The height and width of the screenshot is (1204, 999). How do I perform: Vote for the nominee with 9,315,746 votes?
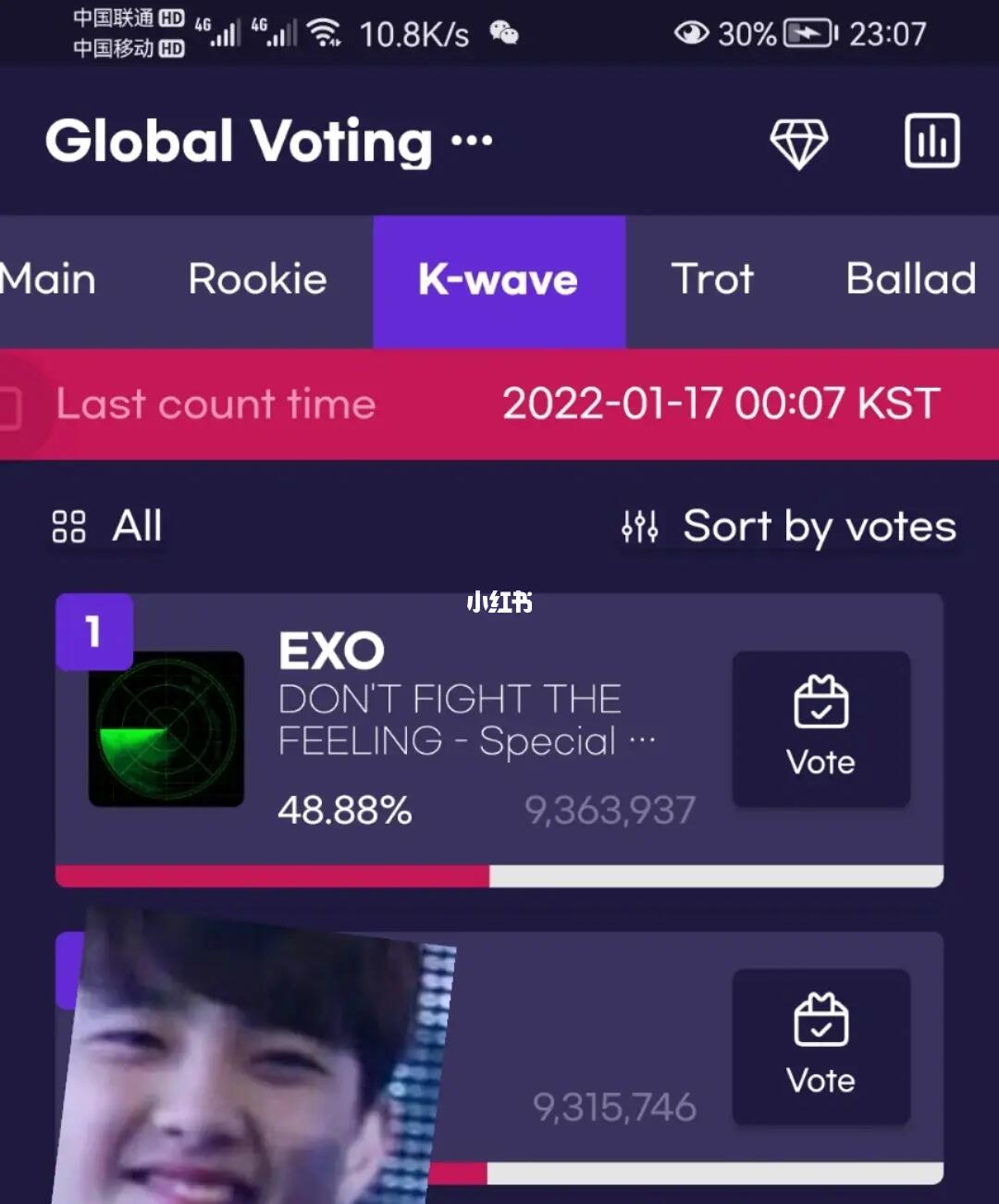tap(820, 1047)
